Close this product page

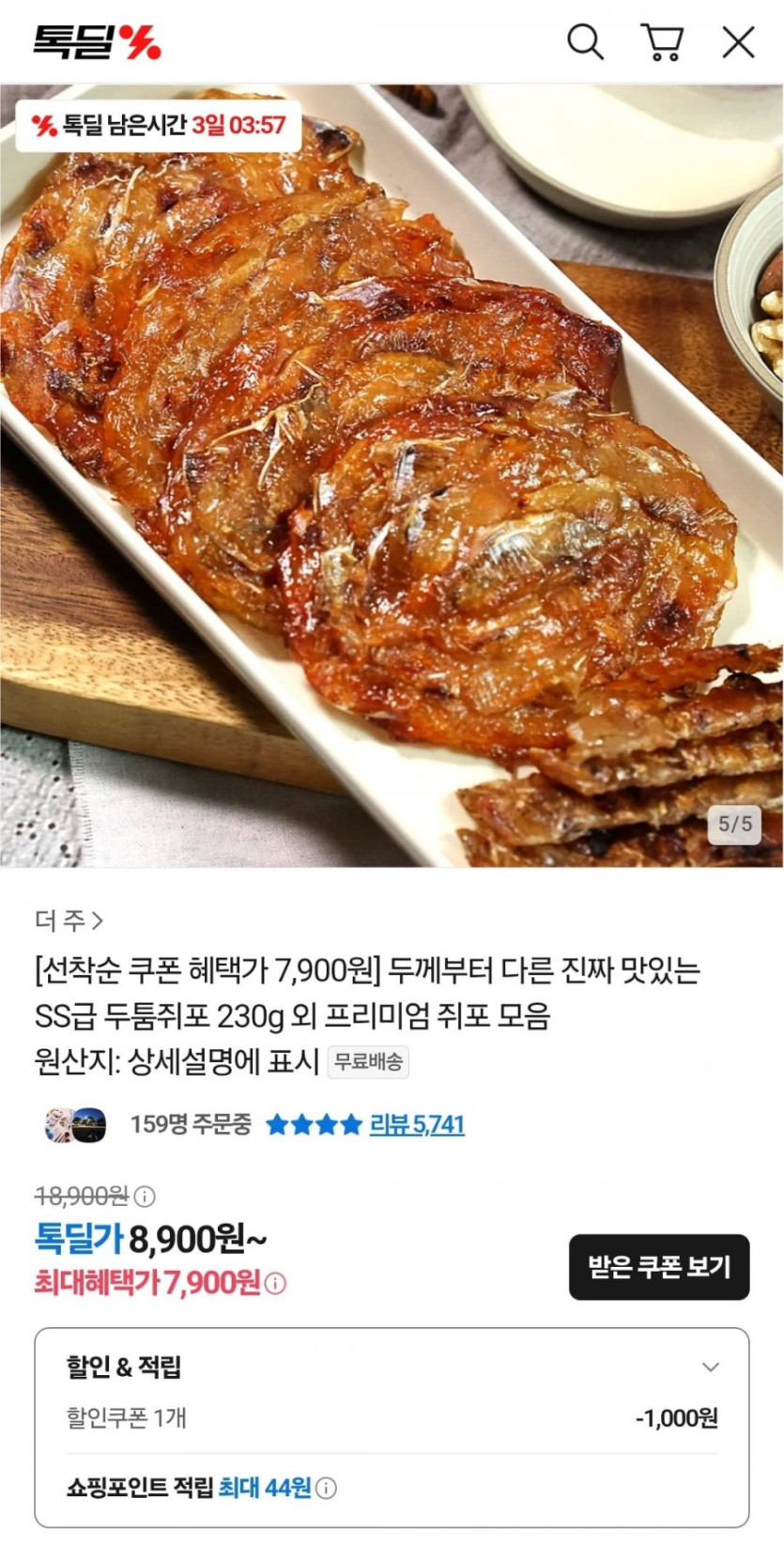pyautogui.click(x=738, y=42)
